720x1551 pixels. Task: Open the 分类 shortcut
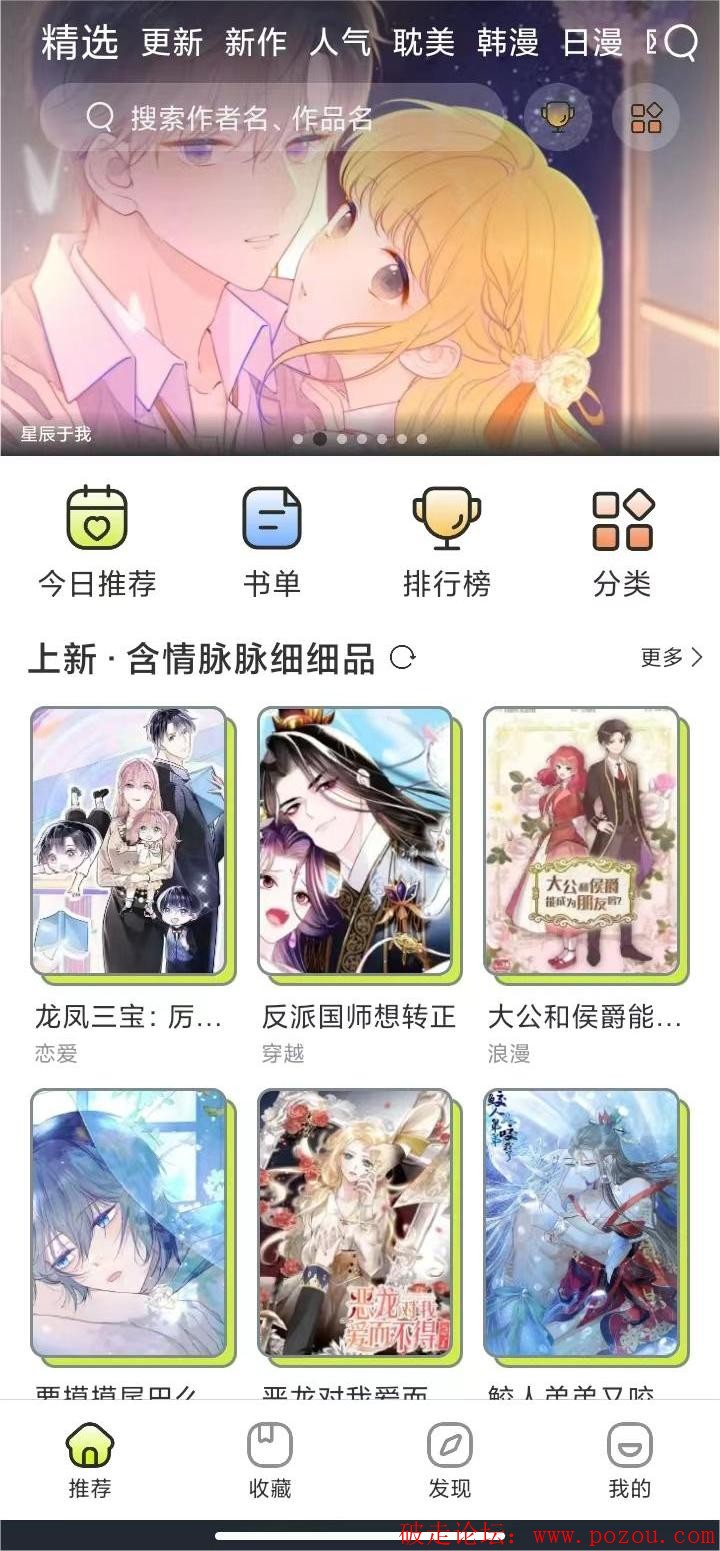click(622, 541)
